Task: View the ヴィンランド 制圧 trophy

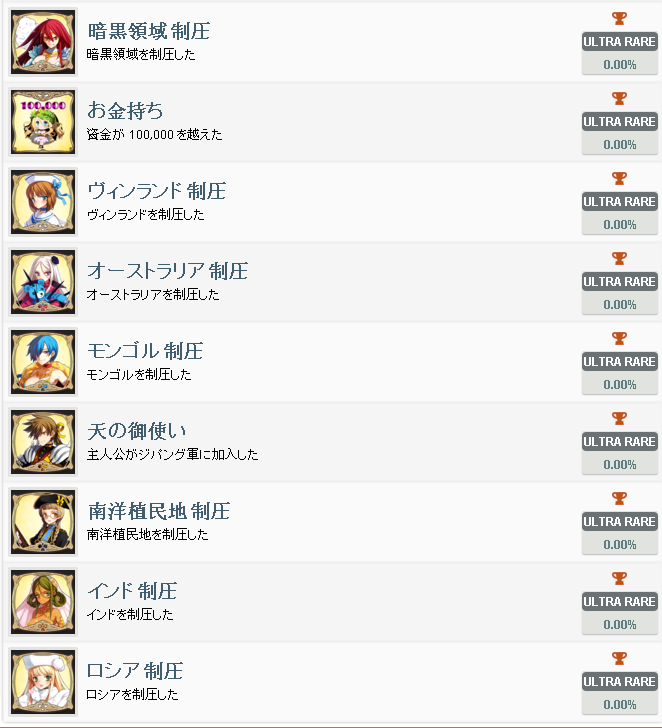Action: point(156,191)
